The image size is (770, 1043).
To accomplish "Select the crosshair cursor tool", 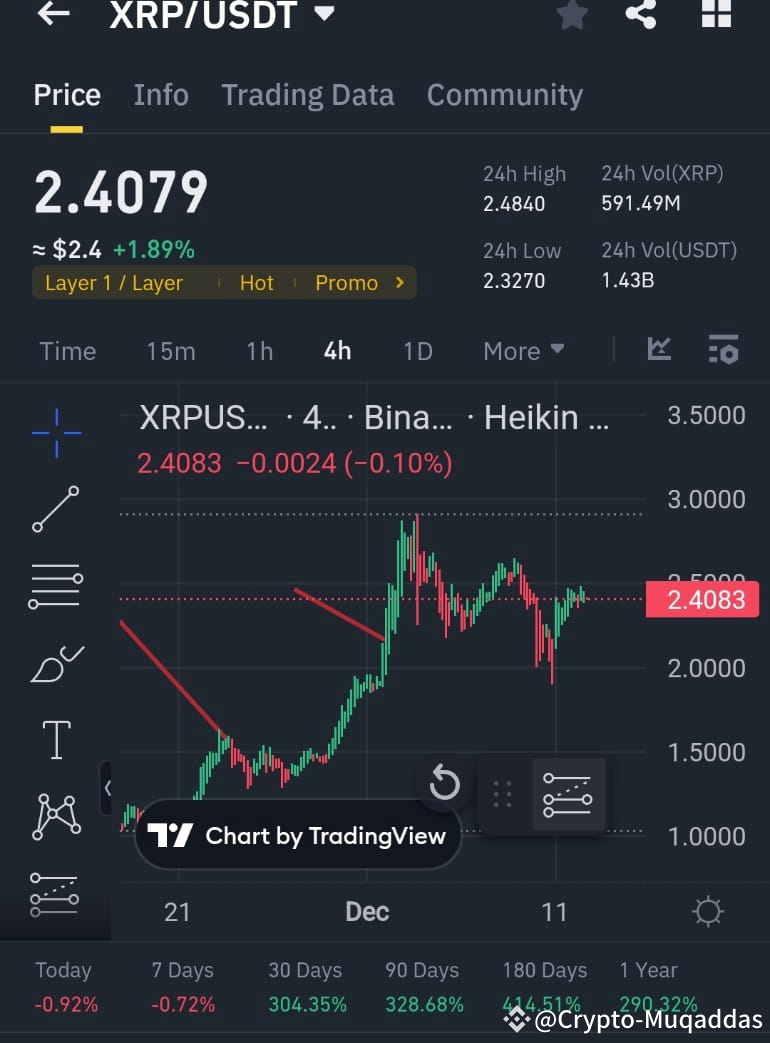I will pyautogui.click(x=56, y=432).
